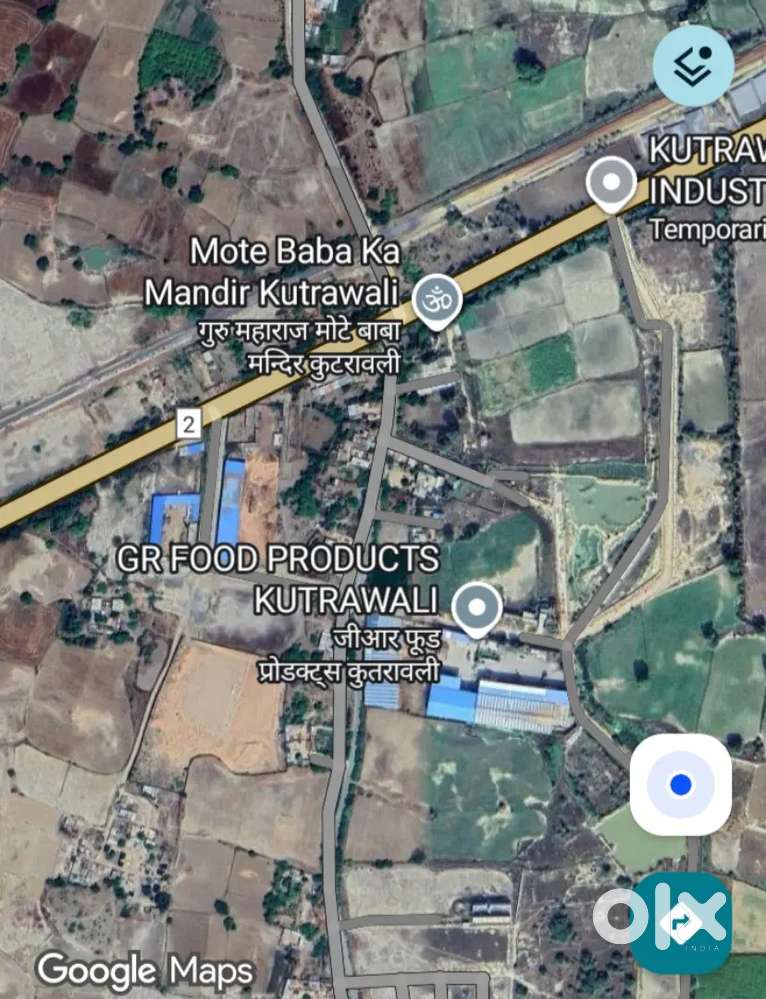766x999 pixels.
Task: Select Mote Baba Ka Mandir Kutrawali pin
Action: pos(437,299)
